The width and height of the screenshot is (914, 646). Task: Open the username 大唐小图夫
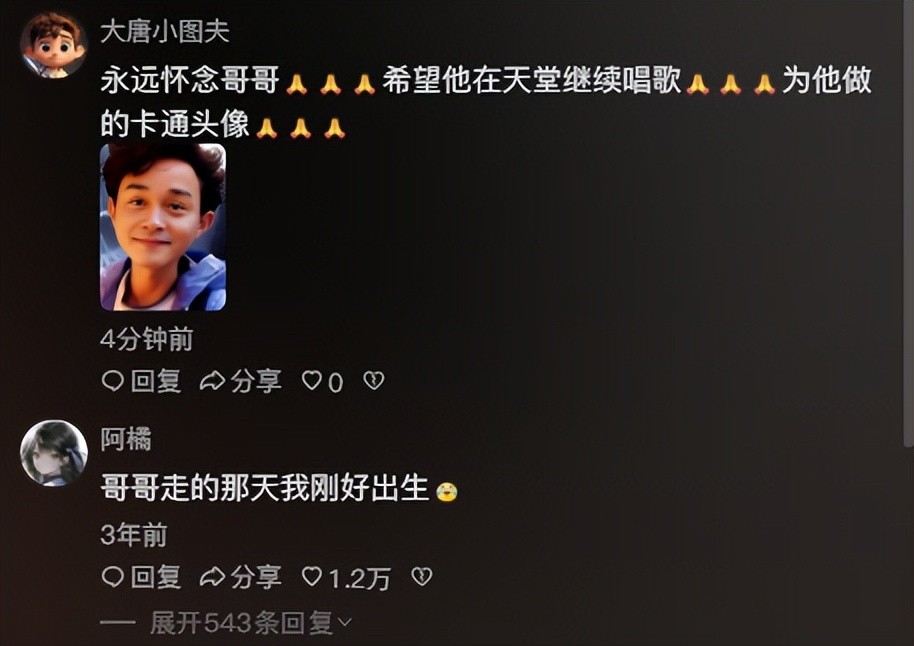tap(165, 31)
